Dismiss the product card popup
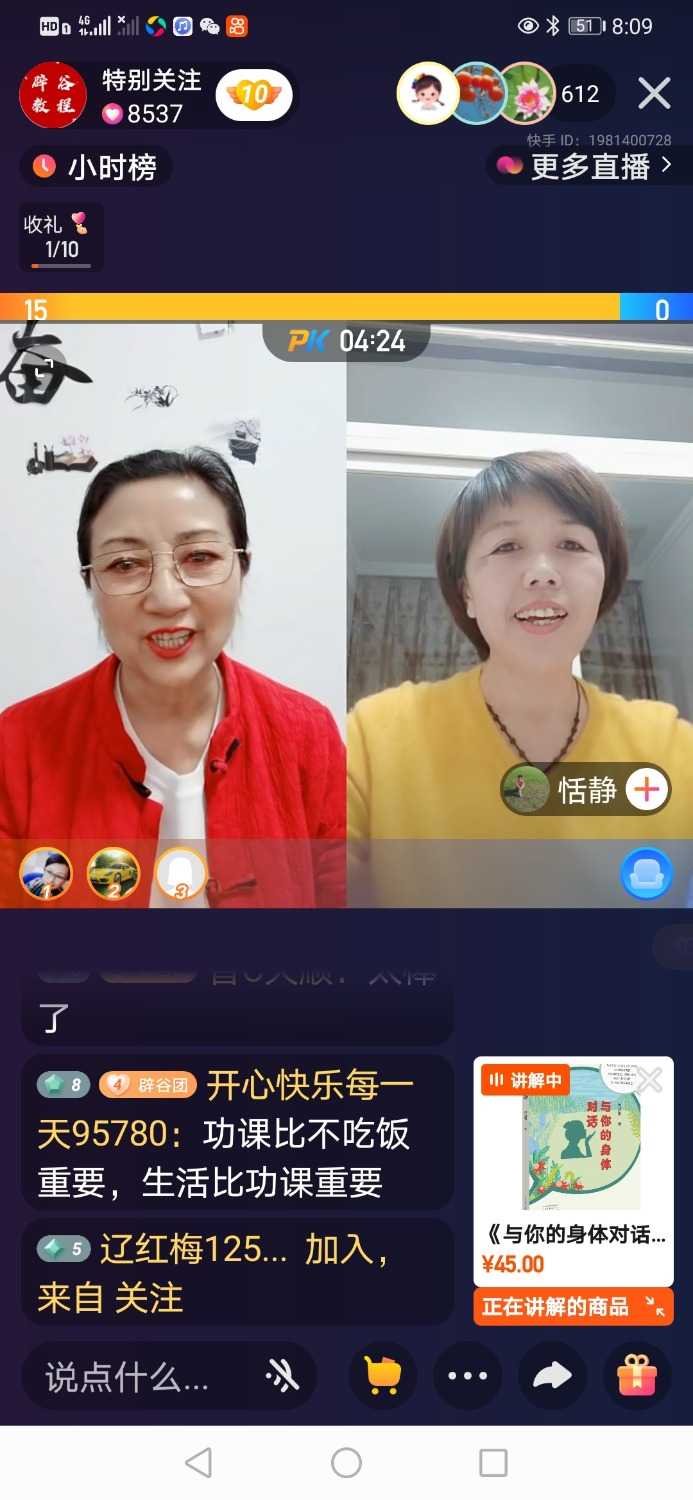The width and height of the screenshot is (693, 1500). pyautogui.click(x=650, y=1080)
